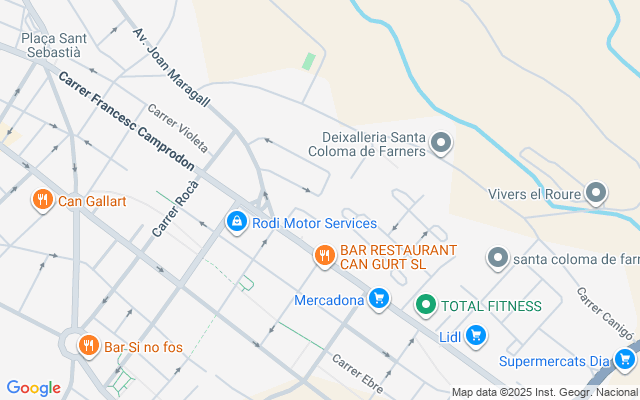Open the Vivers el Roure marker

coord(597,193)
